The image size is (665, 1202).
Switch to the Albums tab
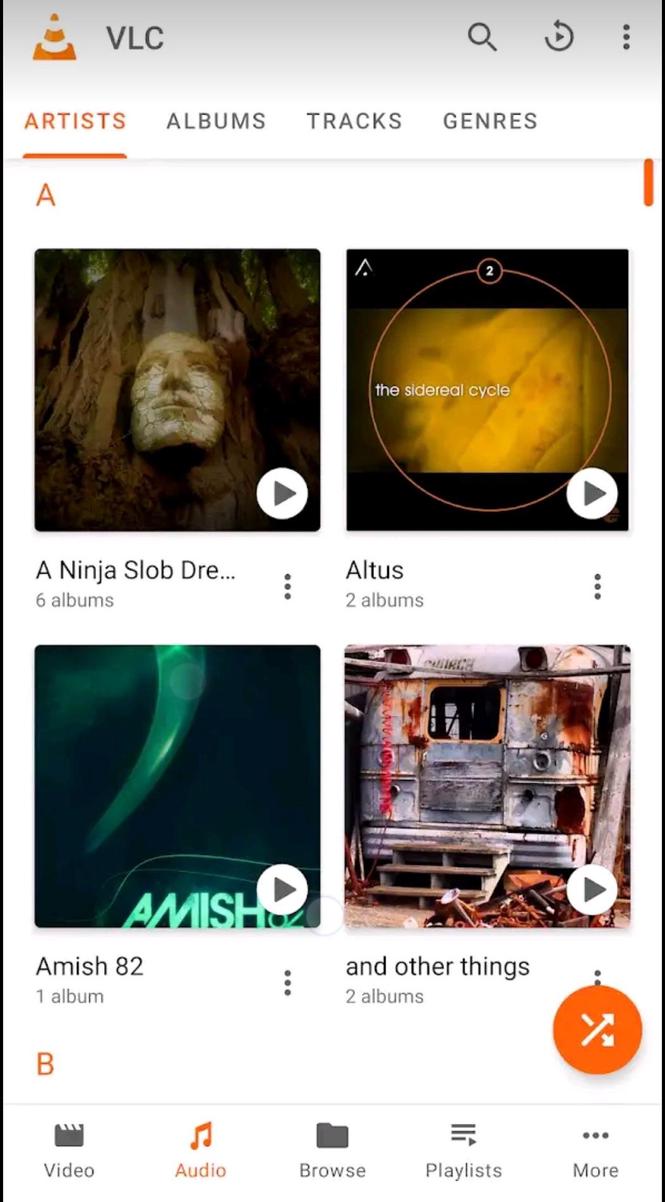[216, 121]
